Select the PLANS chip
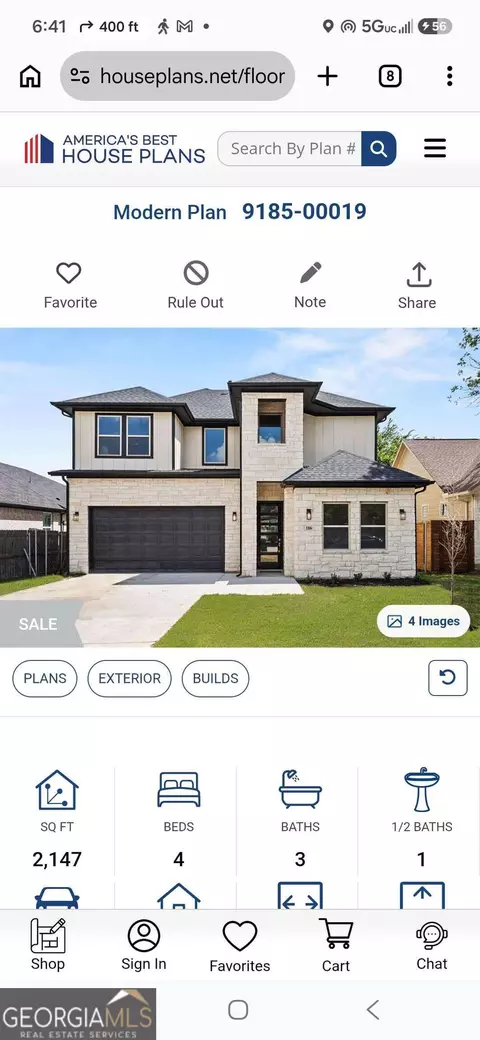The image size is (480, 1040). [45, 679]
